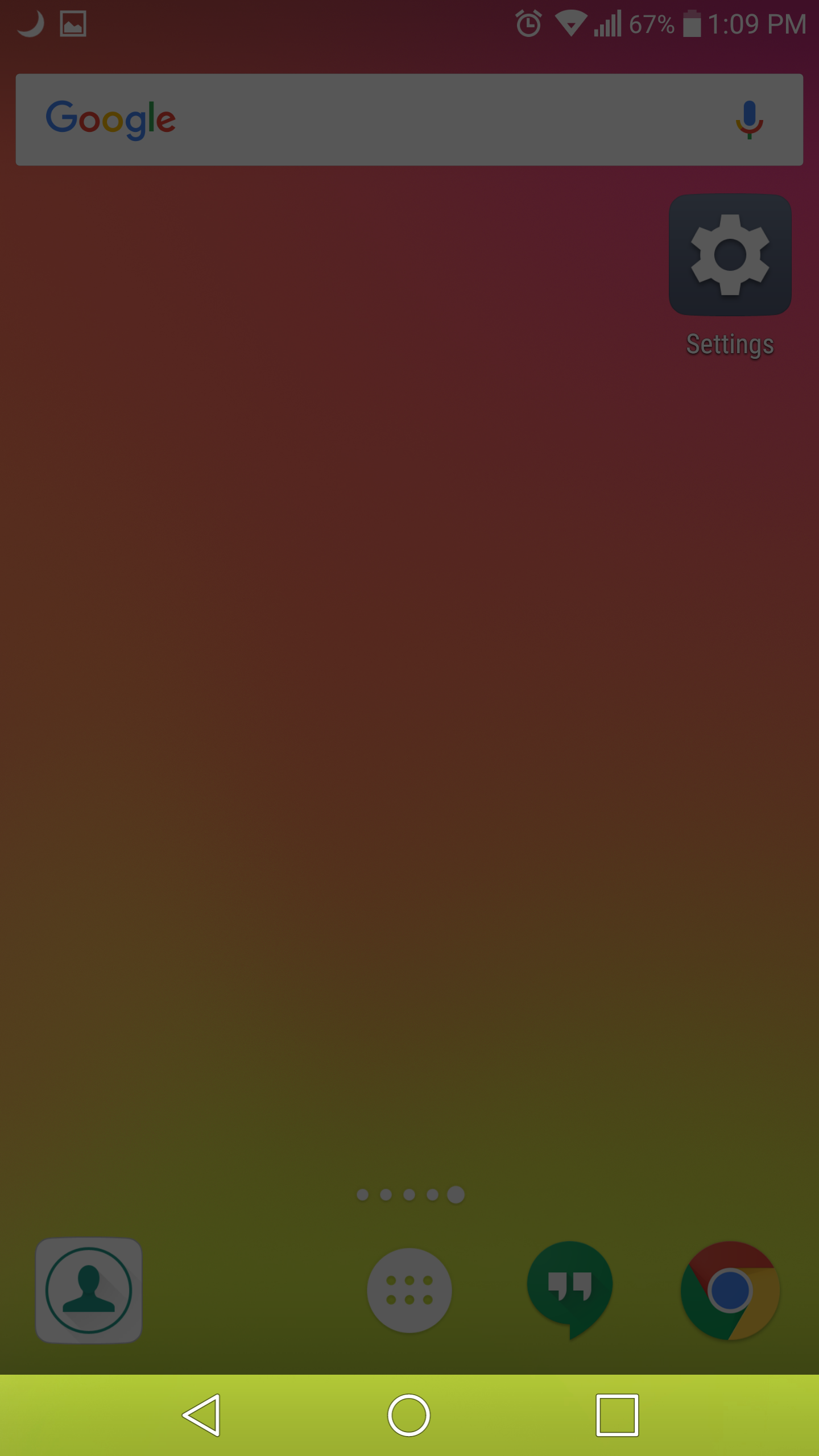Open the app drawer

[409, 1290]
